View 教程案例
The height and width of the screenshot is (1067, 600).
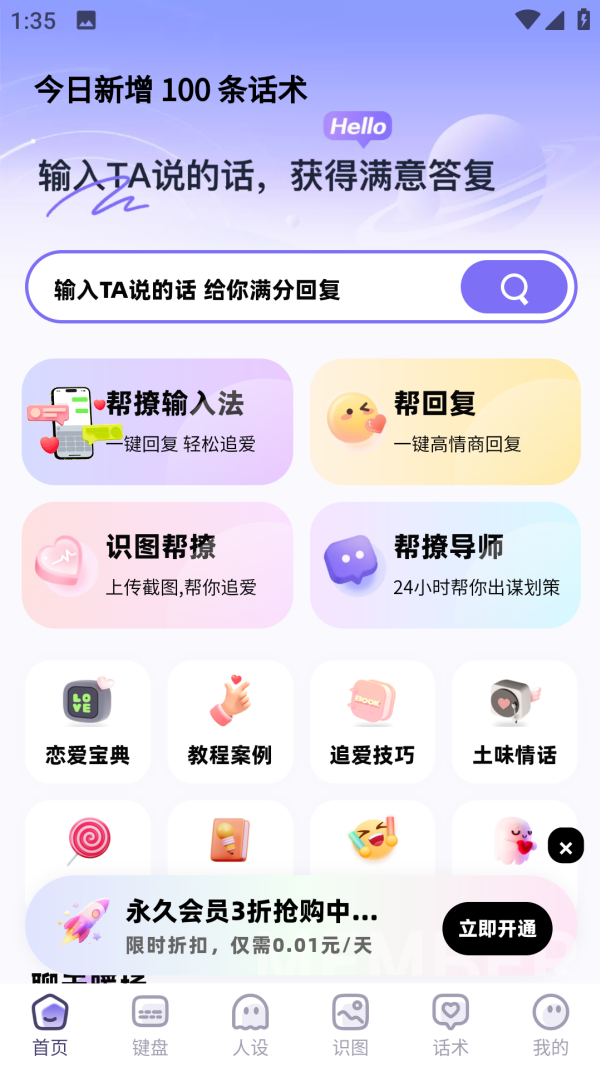coord(230,721)
